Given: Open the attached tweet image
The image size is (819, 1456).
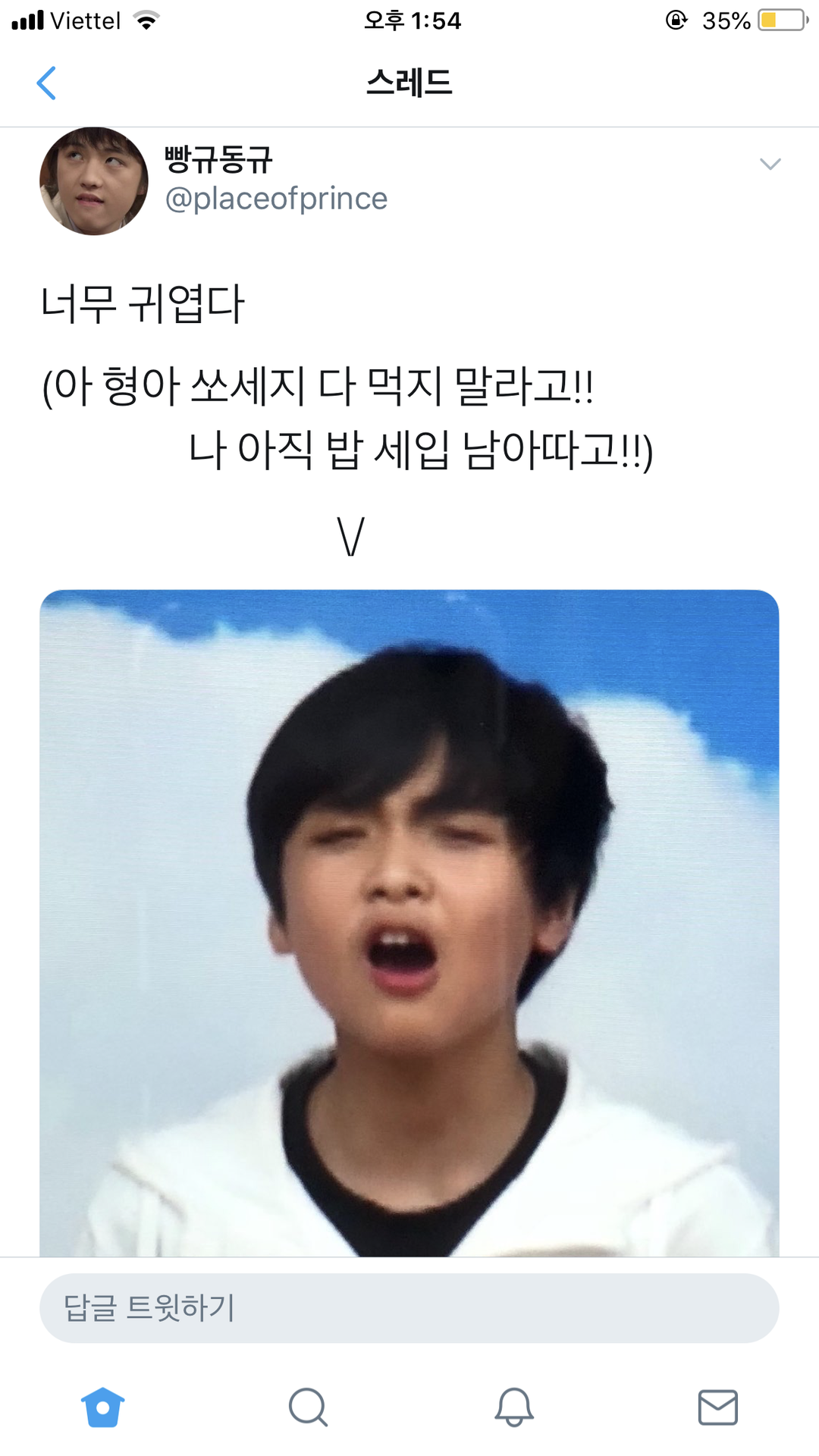Looking at the screenshot, I should pos(409,921).
